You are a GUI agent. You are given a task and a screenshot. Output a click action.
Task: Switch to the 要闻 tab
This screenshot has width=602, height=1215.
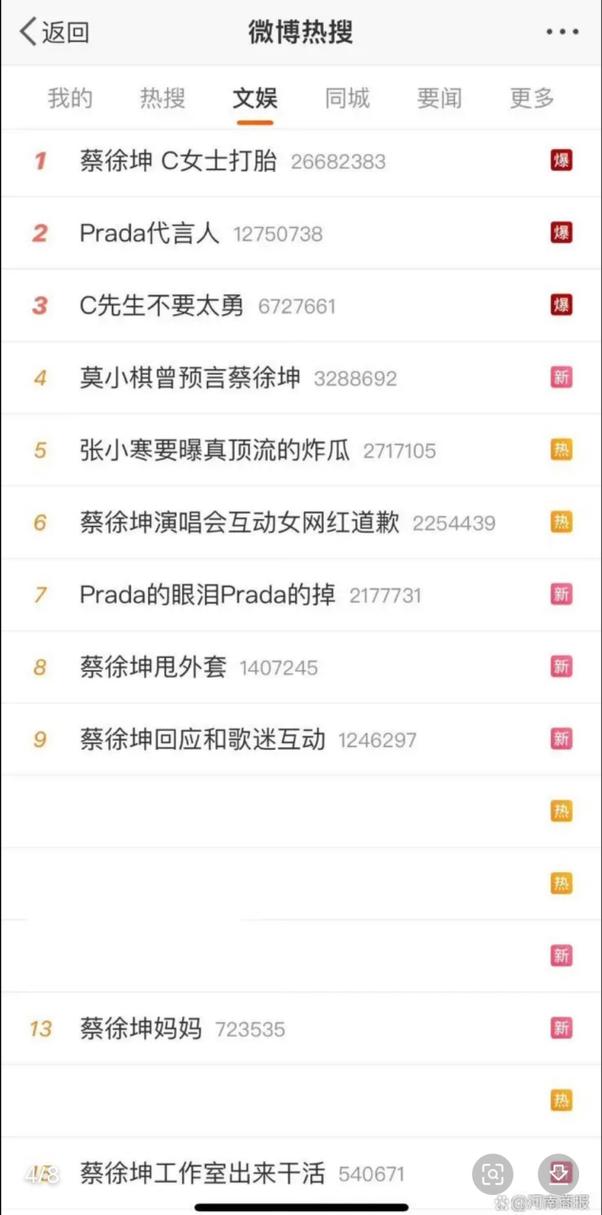click(x=439, y=98)
